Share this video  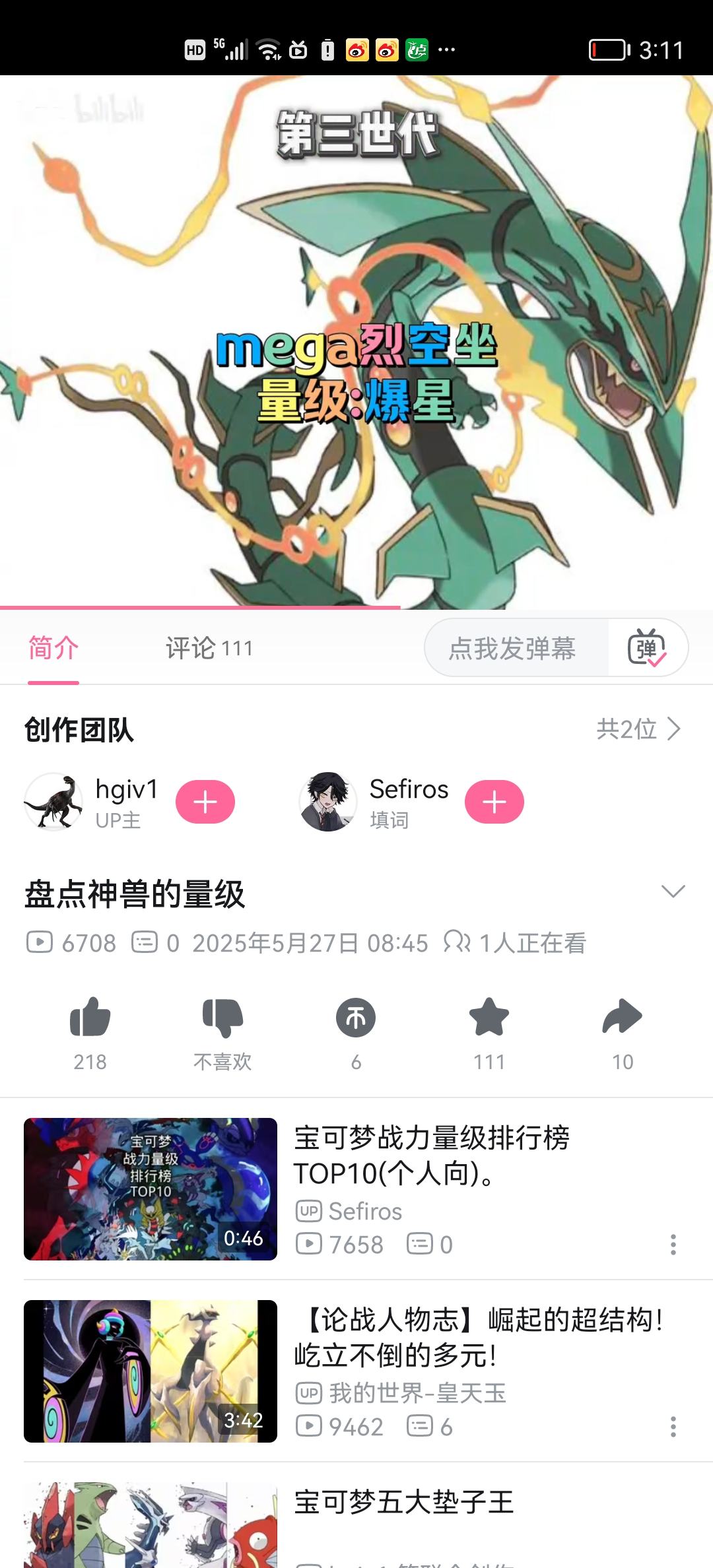click(622, 1018)
